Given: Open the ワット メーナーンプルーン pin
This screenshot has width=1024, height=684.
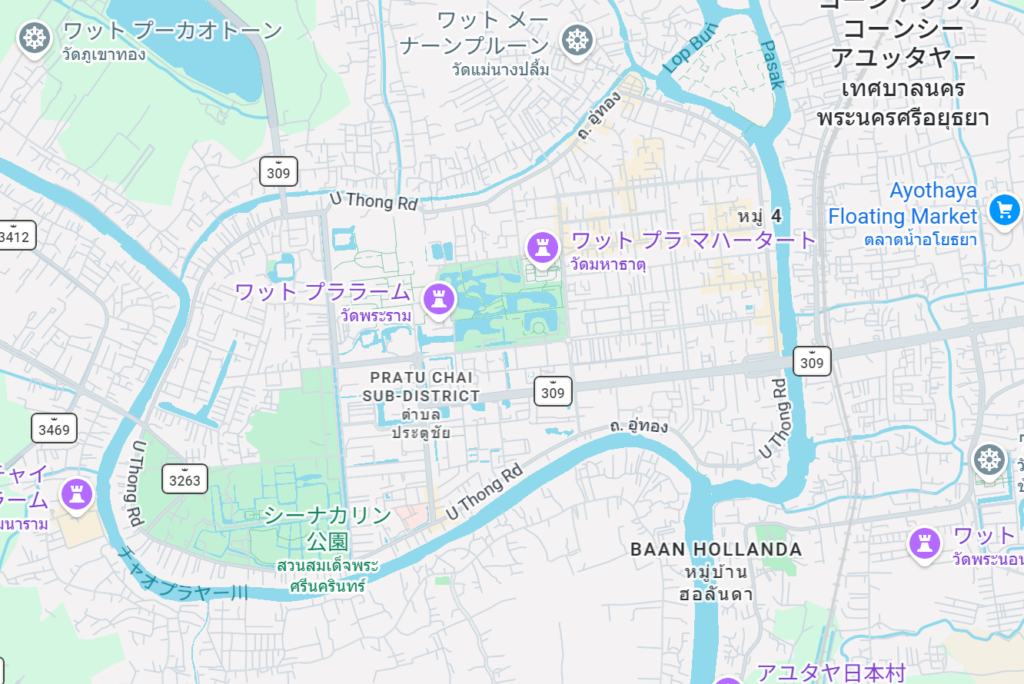Looking at the screenshot, I should [x=577, y=40].
